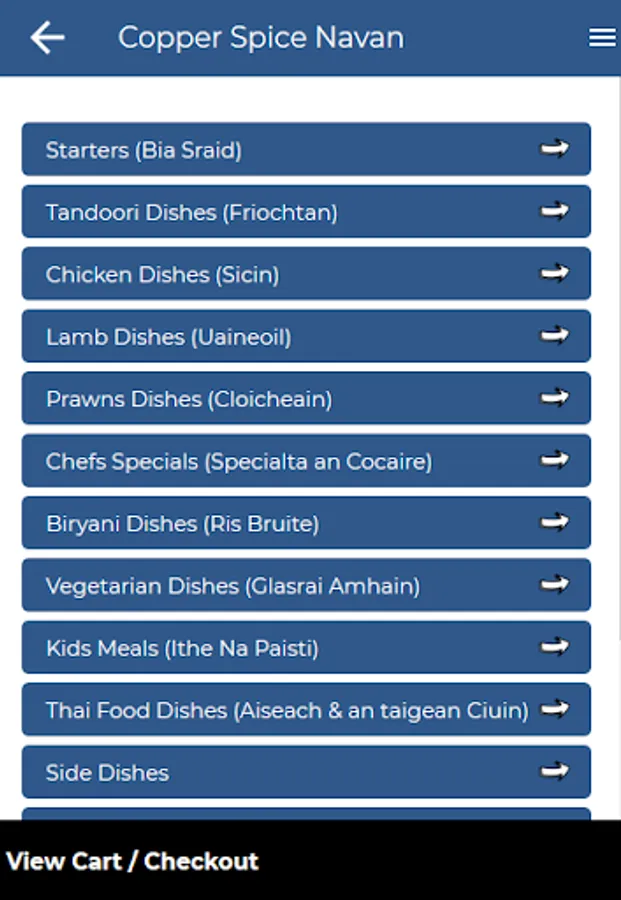This screenshot has width=621, height=900.
Task: View Lamb Dishes (Uaineoil)
Action: click(306, 337)
